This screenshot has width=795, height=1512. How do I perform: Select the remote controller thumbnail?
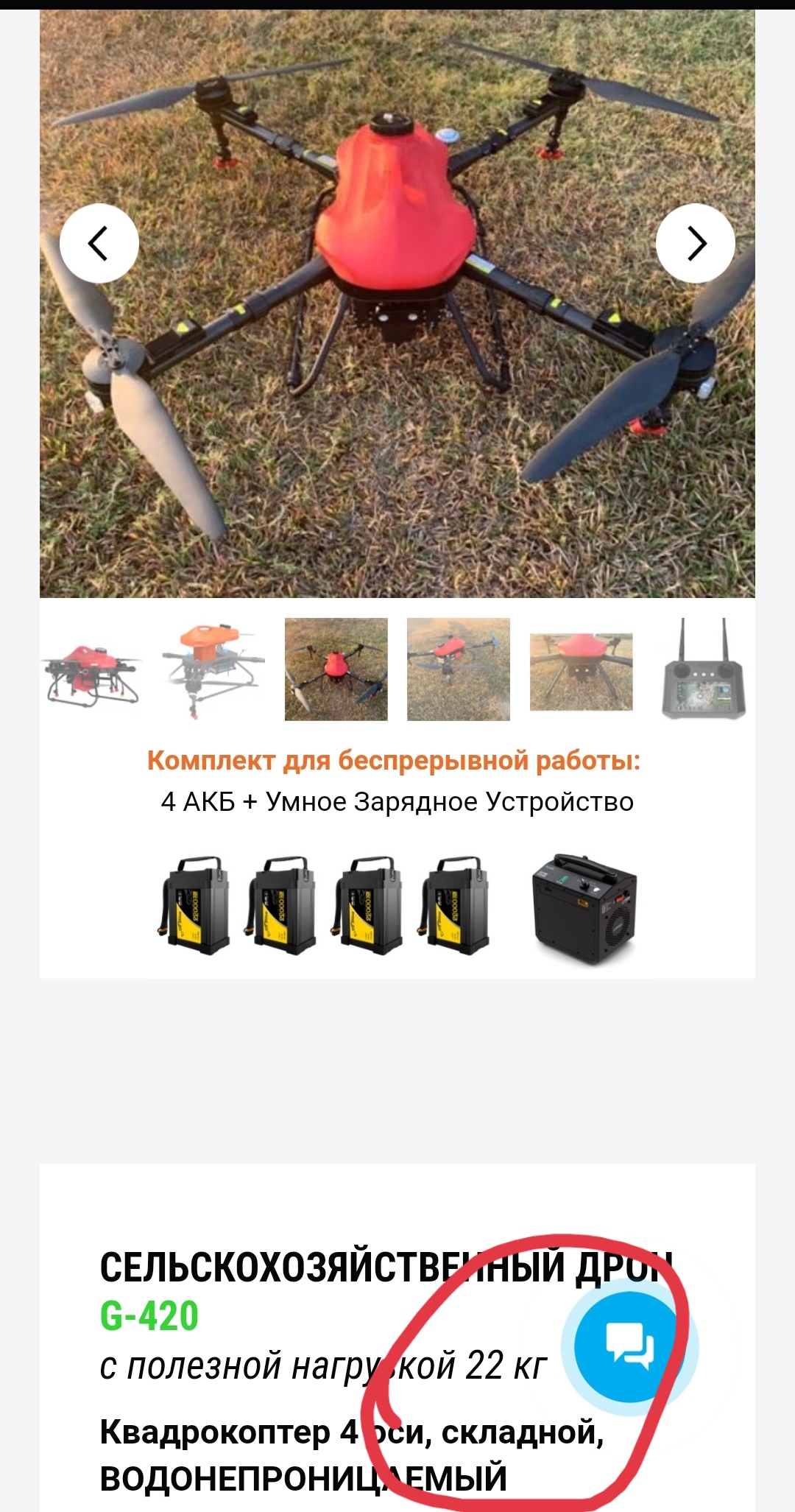click(704, 669)
